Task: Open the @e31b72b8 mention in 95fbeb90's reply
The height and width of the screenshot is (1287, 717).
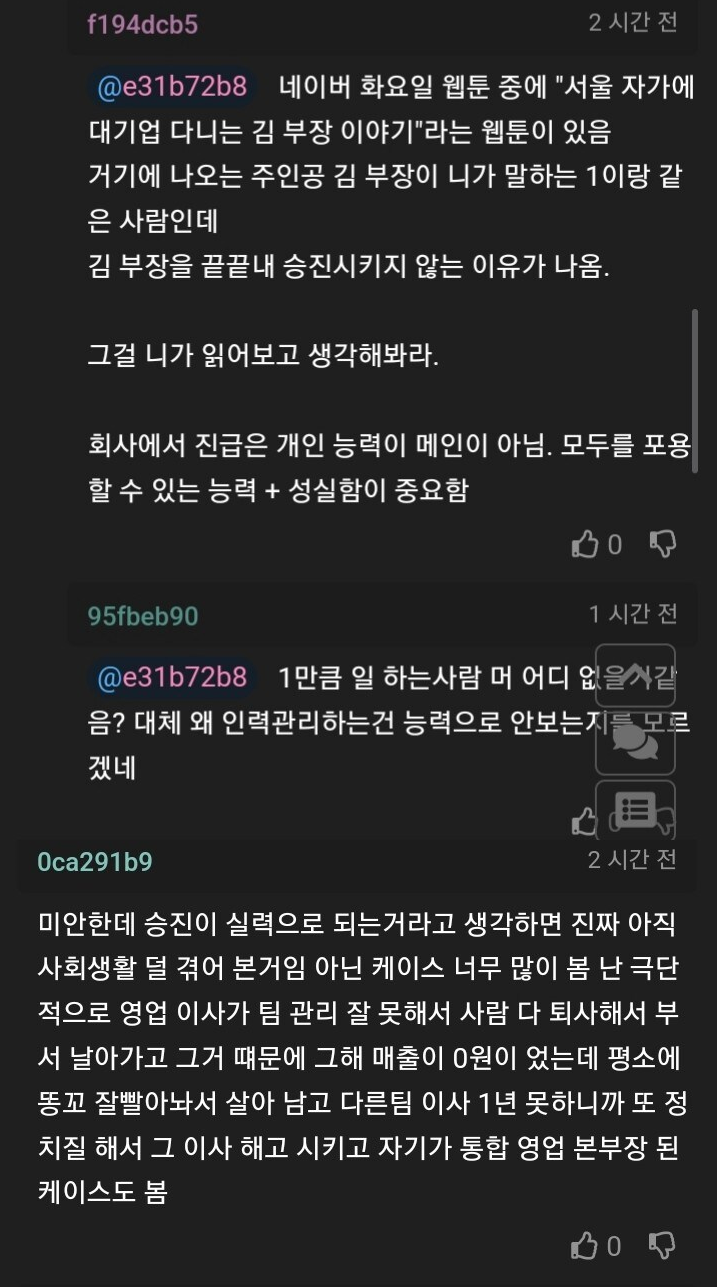Action: 172,677
